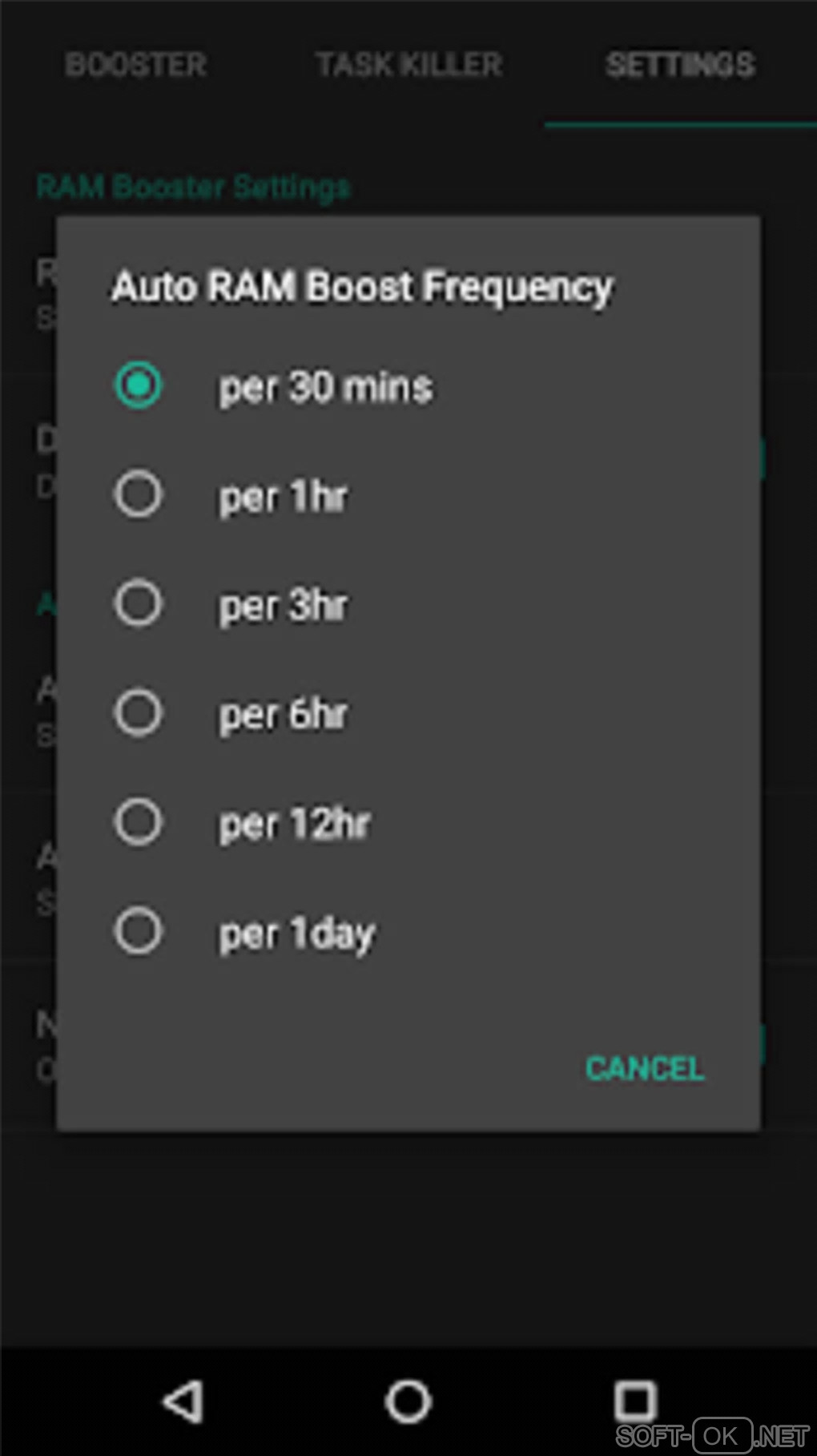The height and width of the screenshot is (1456, 817).
Task: Cancel the frequency dialog
Action: (x=645, y=1068)
